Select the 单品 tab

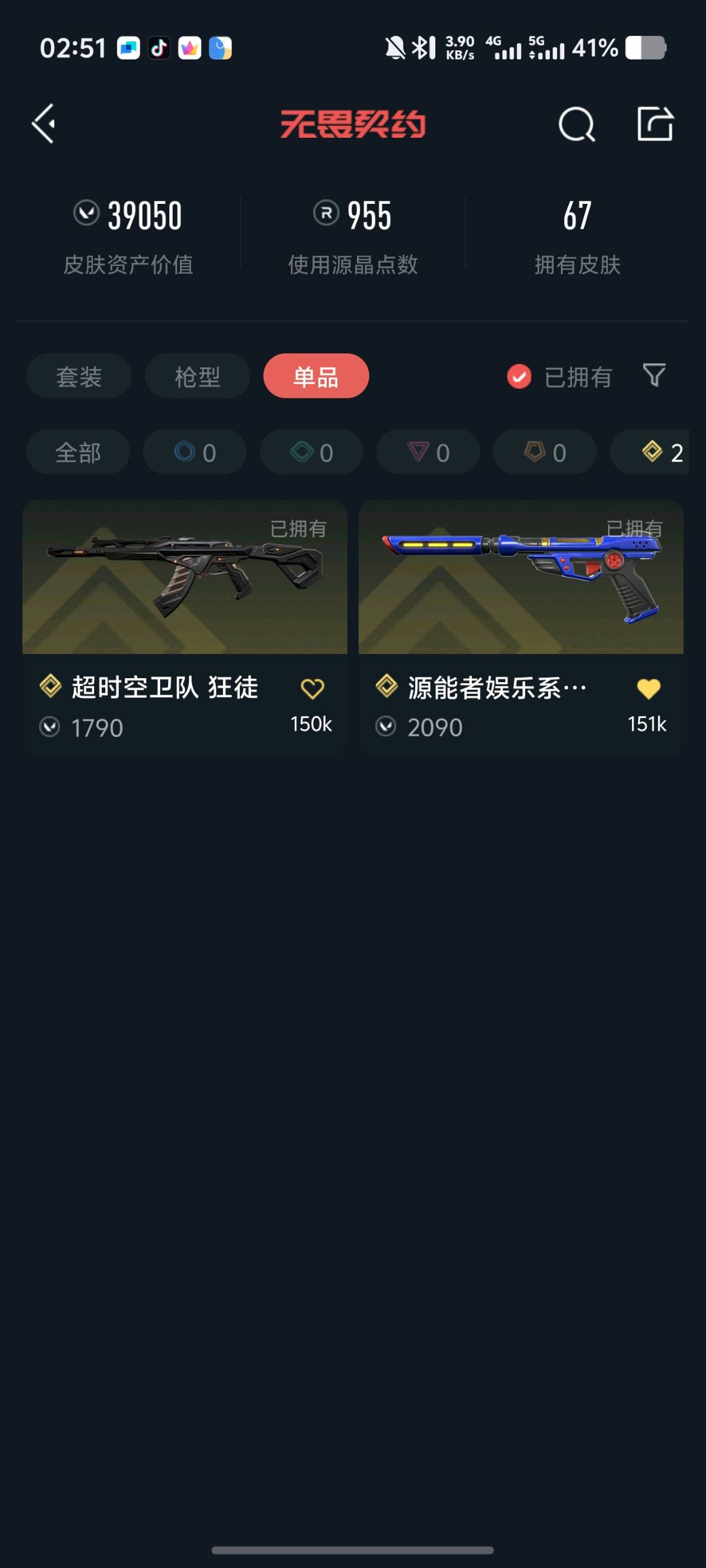coord(316,376)
